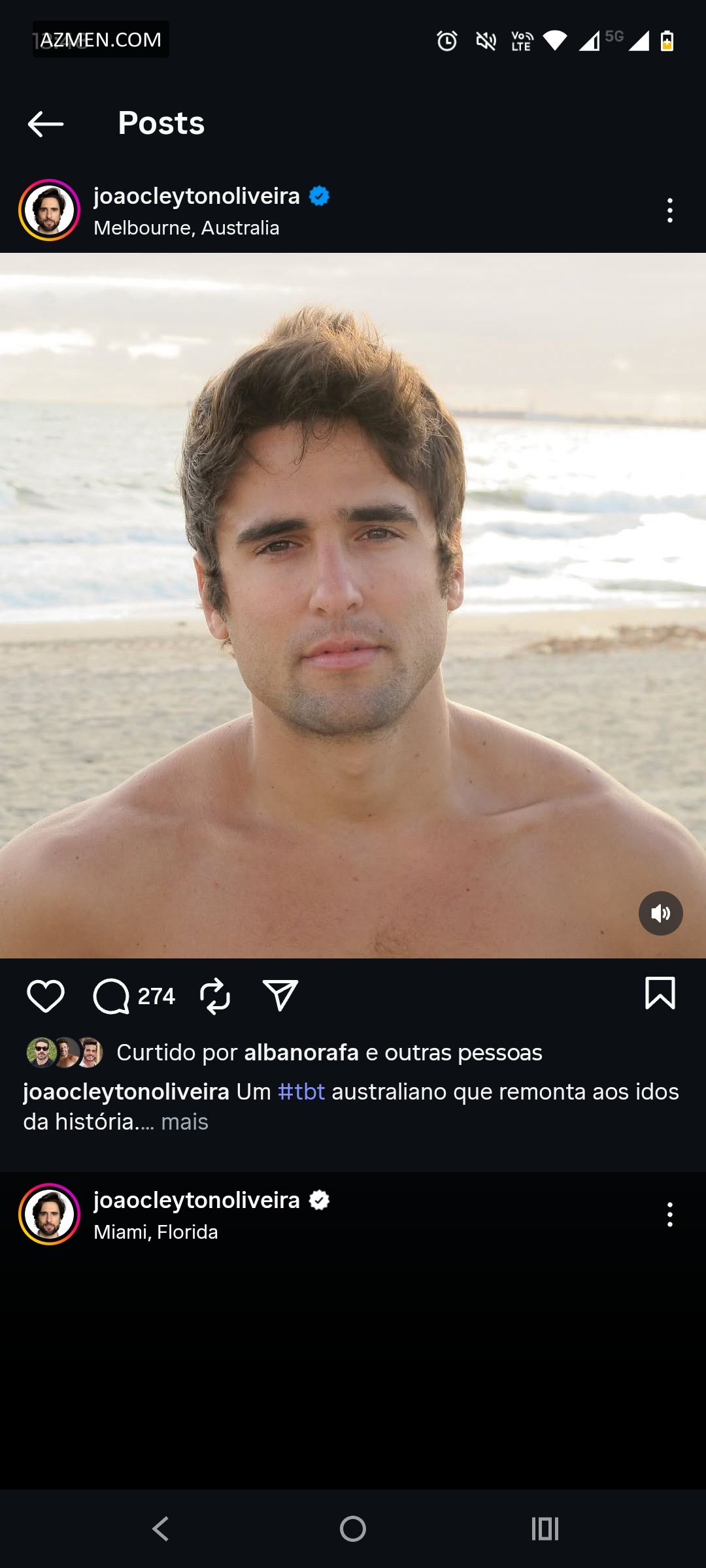Open overflow menu on Melbourne, Australia post
The height and width of the screenshot is (1568, 706).
coord(669,210)
